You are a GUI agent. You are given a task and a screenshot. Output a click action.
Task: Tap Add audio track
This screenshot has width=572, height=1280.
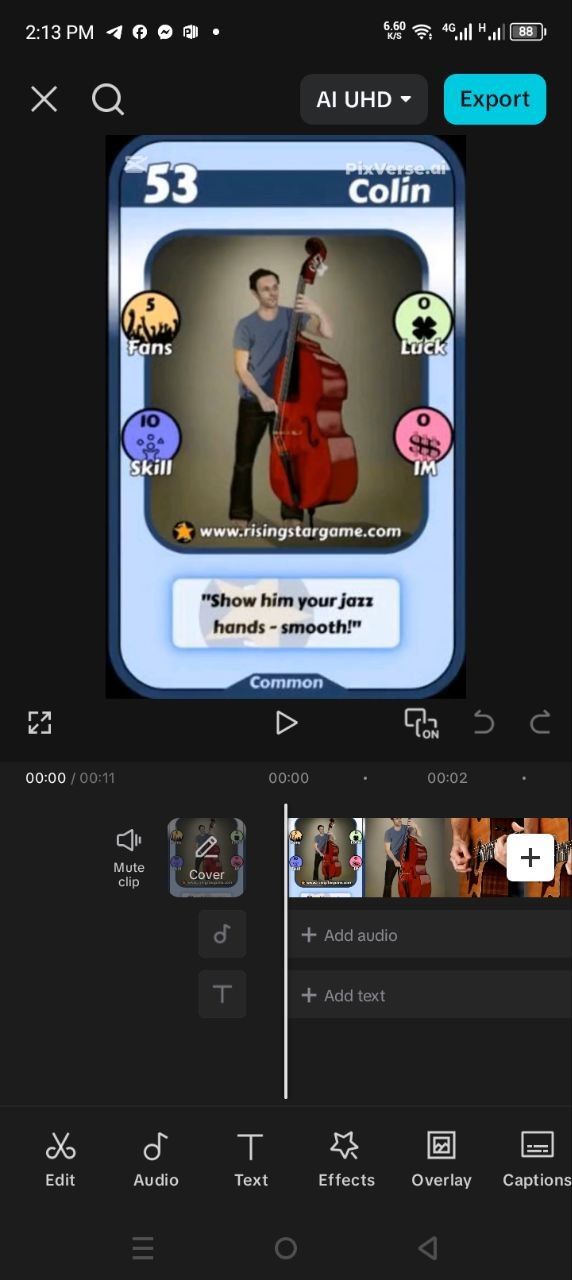coord(430,935)
